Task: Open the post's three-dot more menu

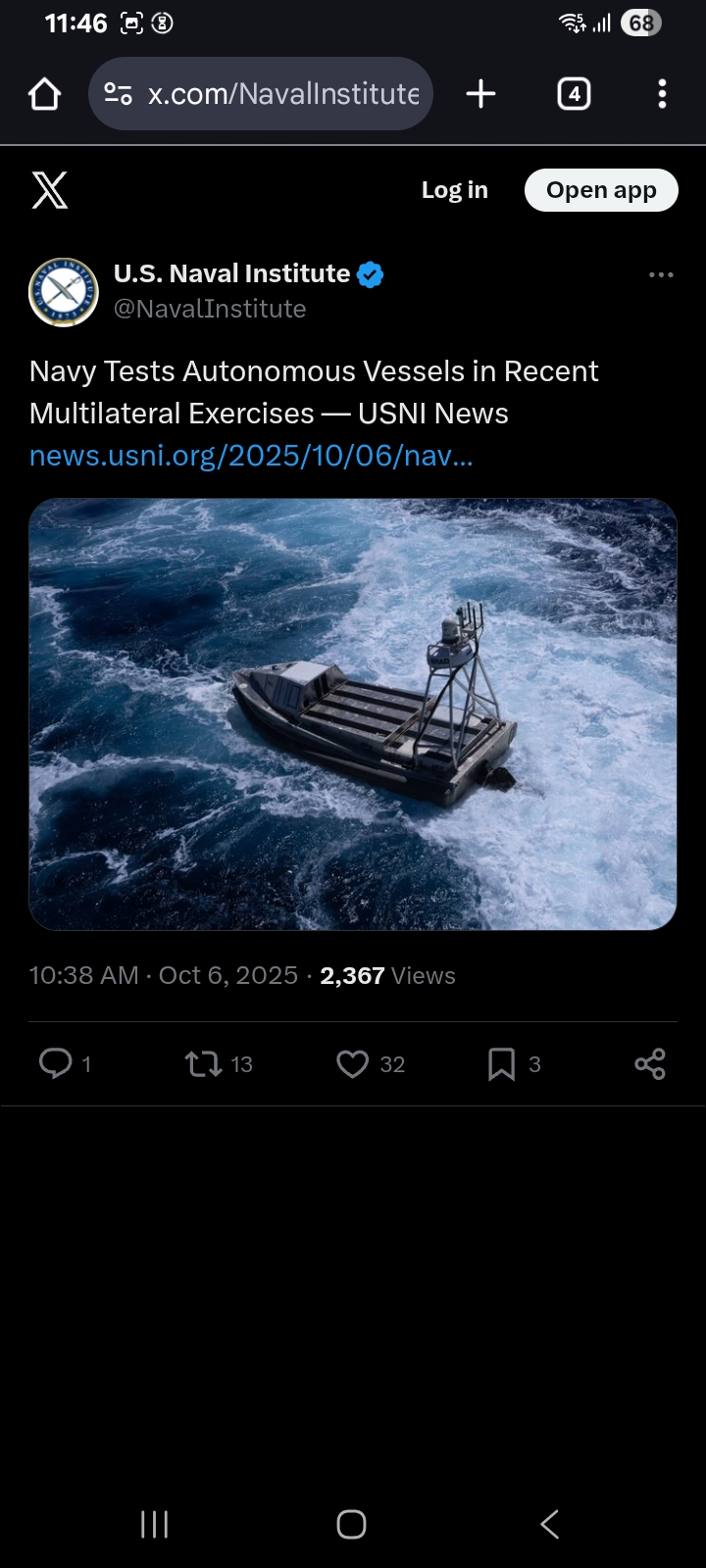Action: [661, 275]
